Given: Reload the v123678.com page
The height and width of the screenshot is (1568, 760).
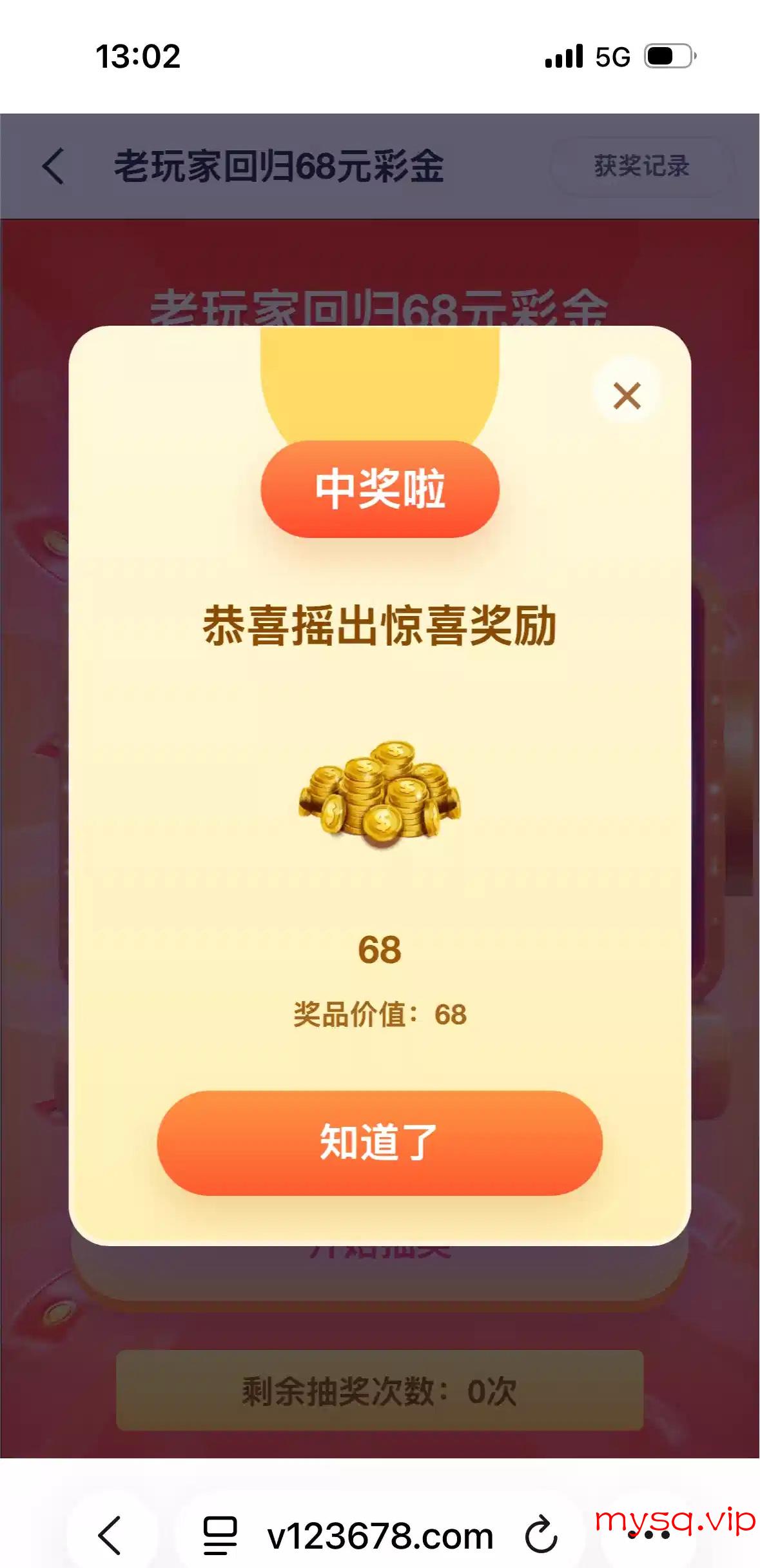Looking at the screenshot, I should tap(541, 1535).
